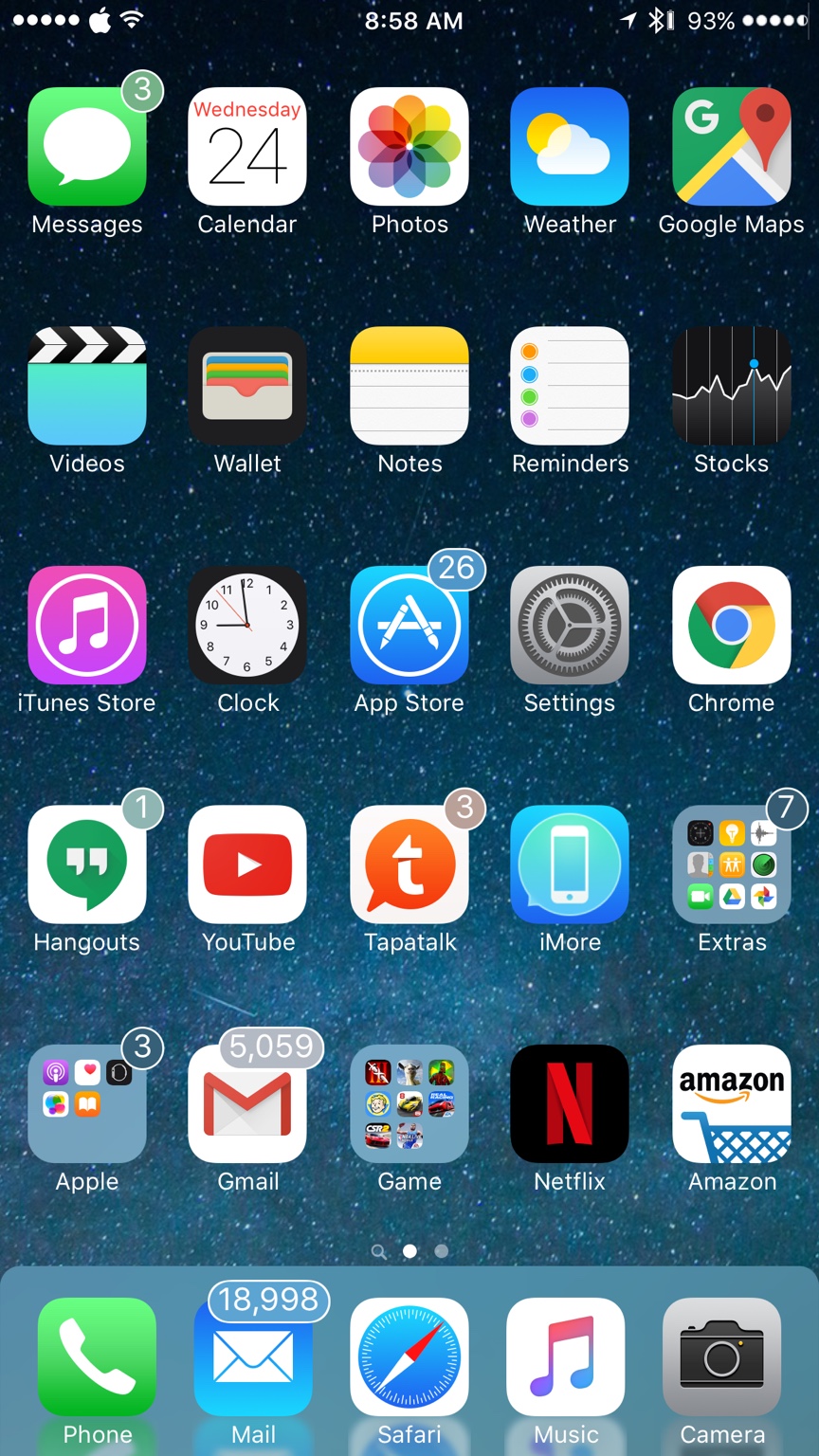Open the Messages app

pos(87,147)
